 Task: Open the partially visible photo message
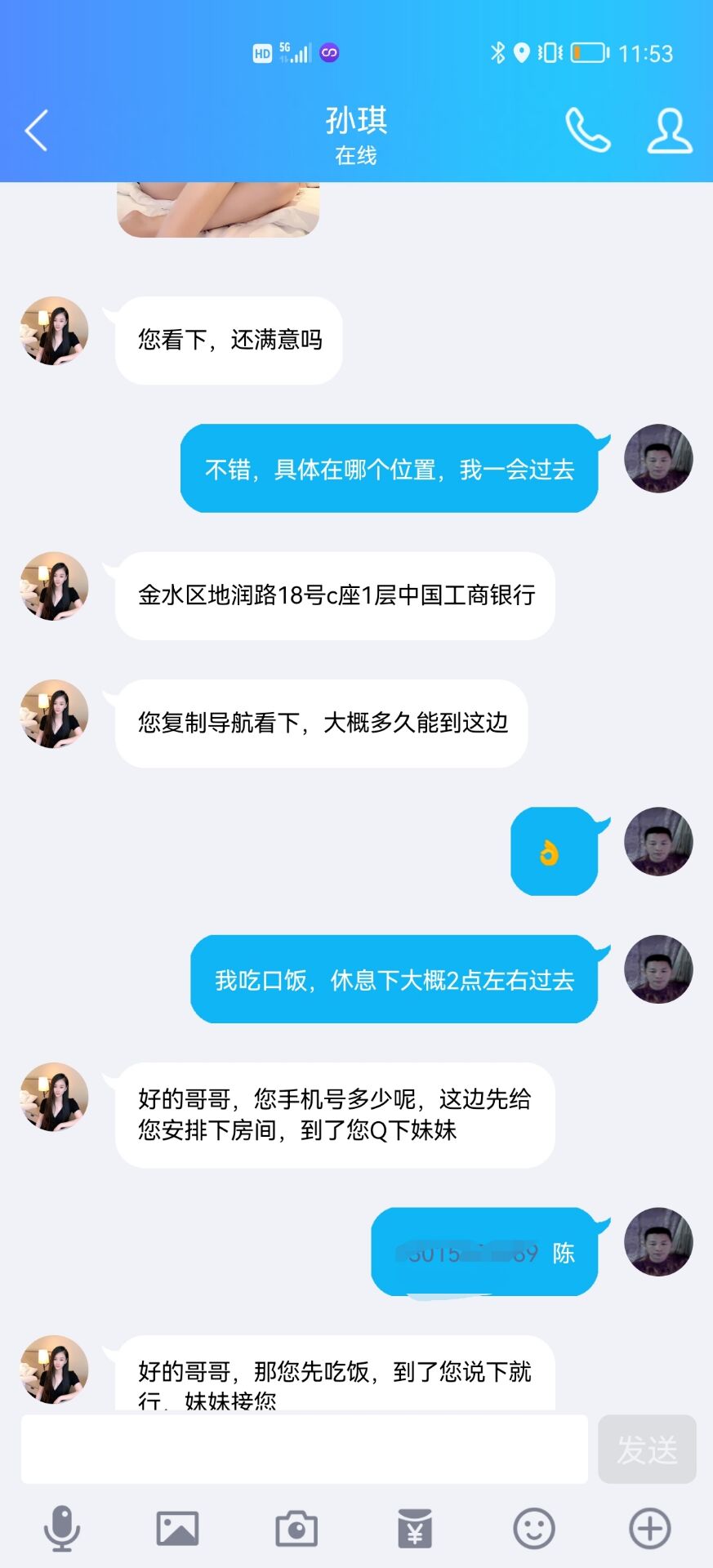(218, 210)
